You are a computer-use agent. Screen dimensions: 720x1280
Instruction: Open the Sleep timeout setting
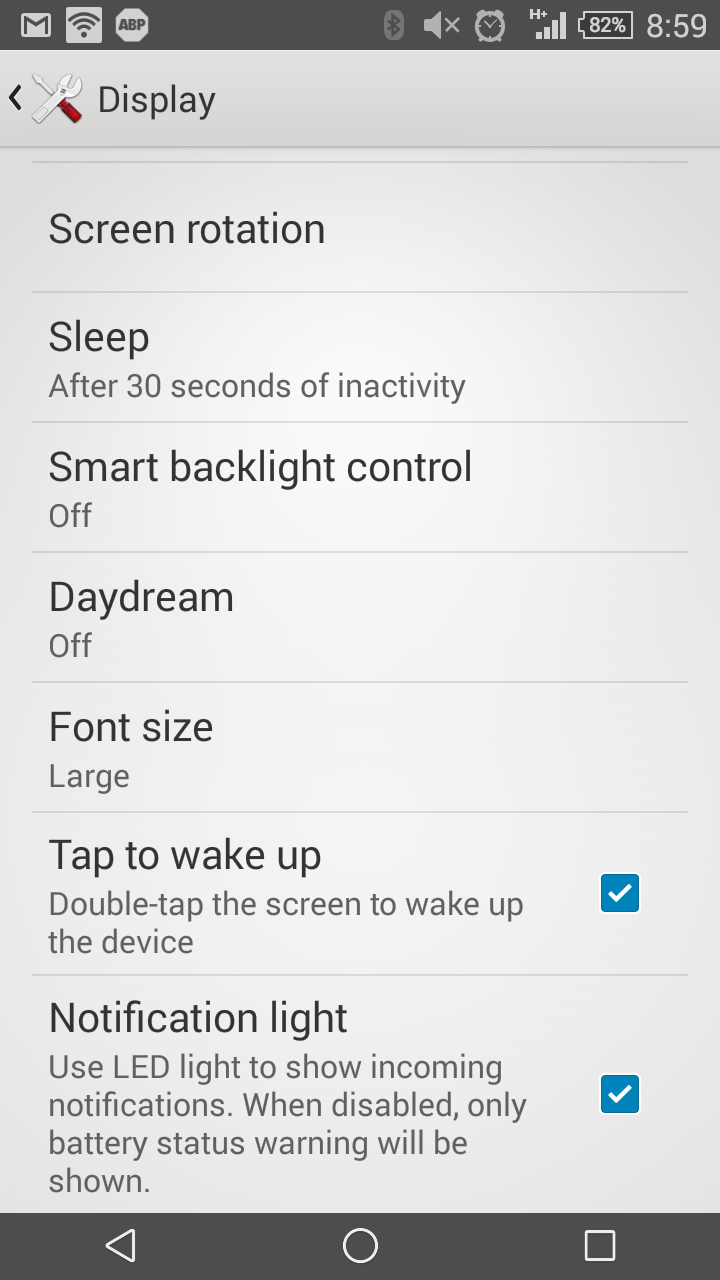coord(360,359)
